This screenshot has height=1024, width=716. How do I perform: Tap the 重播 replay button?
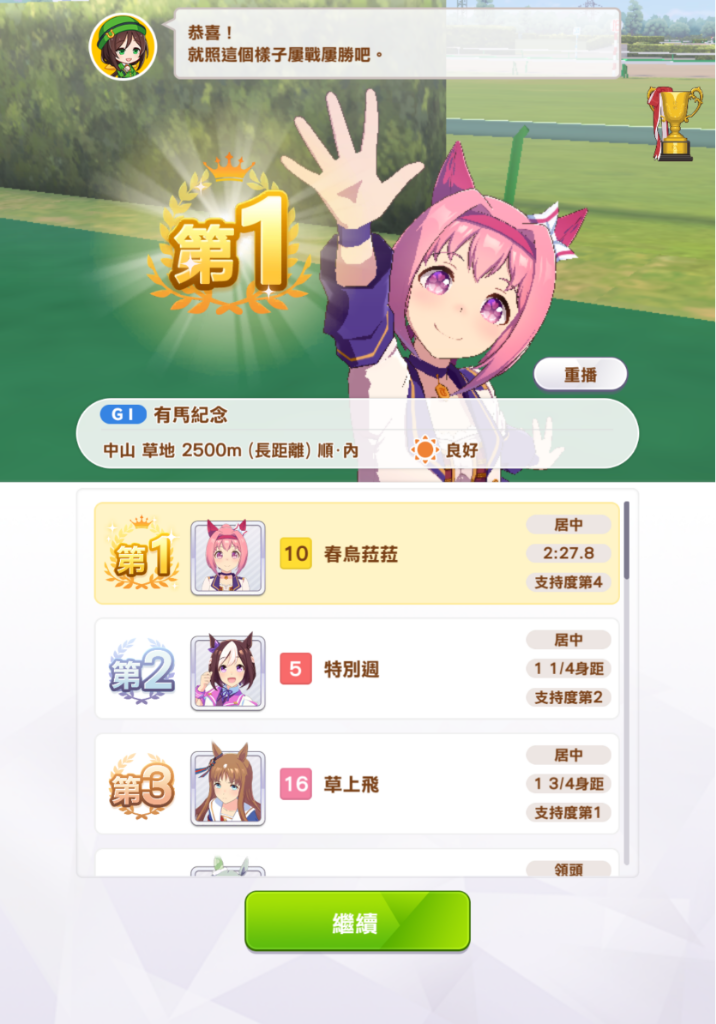coord(580,375)
